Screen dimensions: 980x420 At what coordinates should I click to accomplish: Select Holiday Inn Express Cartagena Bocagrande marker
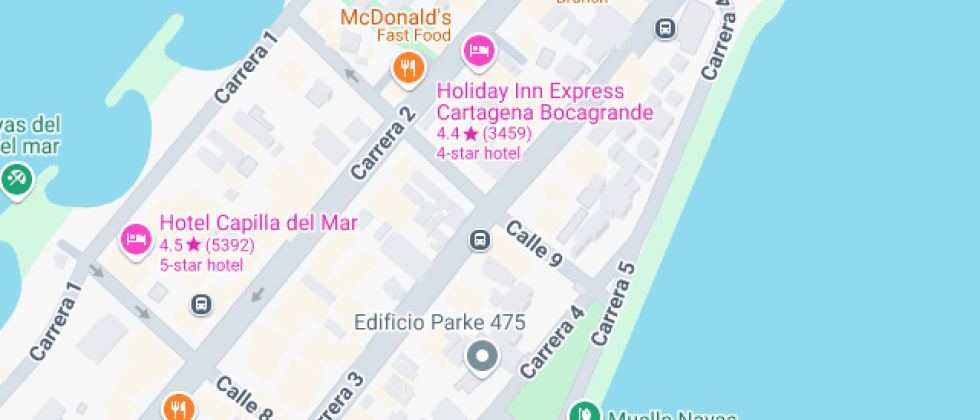click(479, 50)
